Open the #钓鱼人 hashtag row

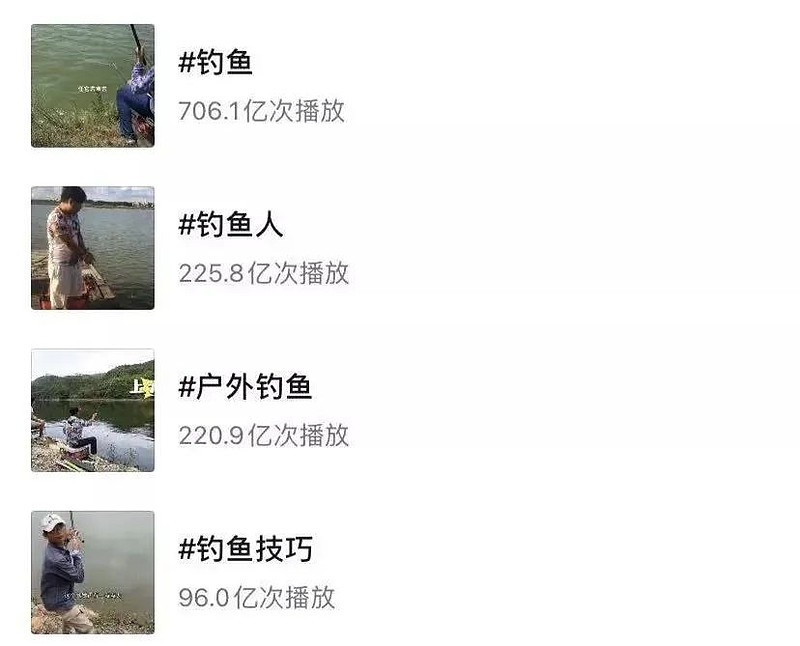click(231, 226)
